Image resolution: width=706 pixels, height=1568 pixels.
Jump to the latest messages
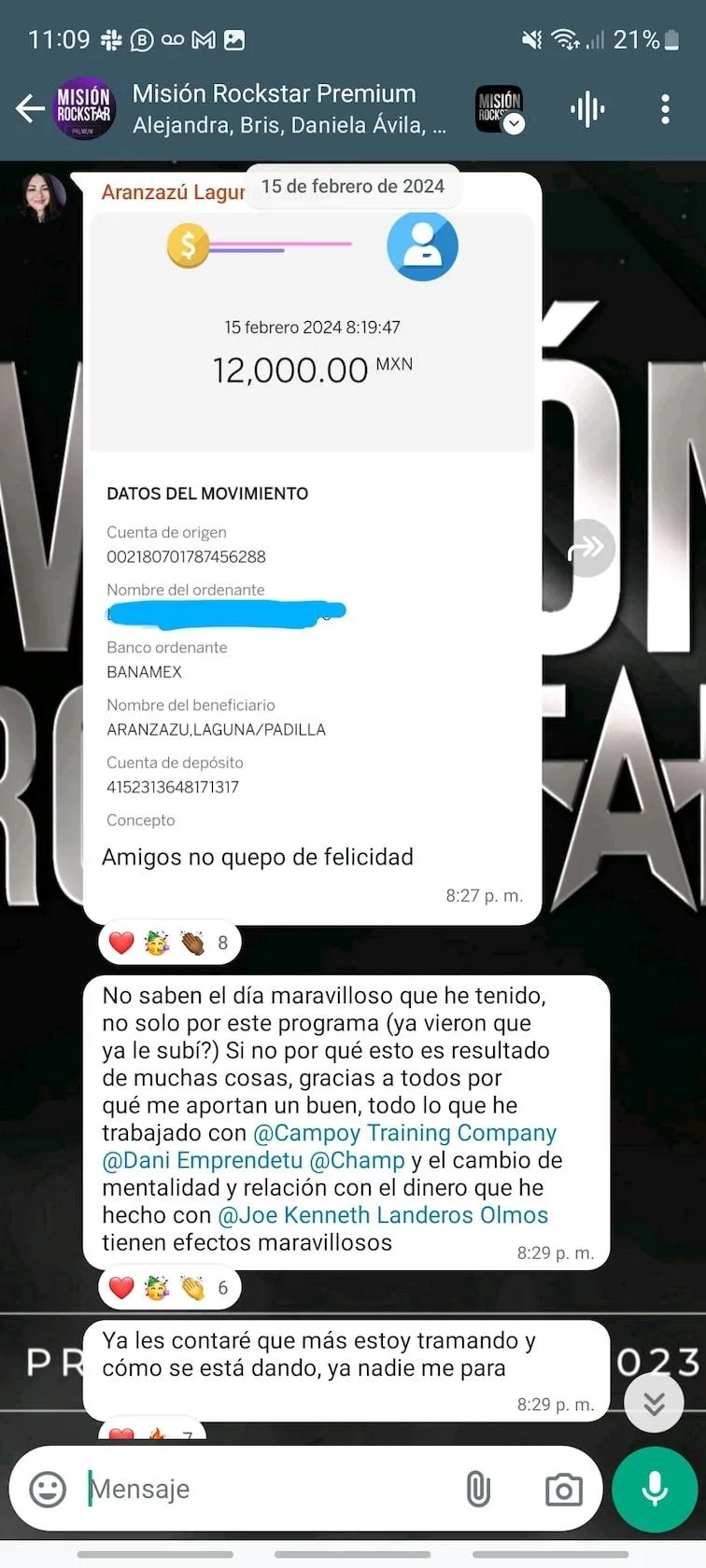654,1403
